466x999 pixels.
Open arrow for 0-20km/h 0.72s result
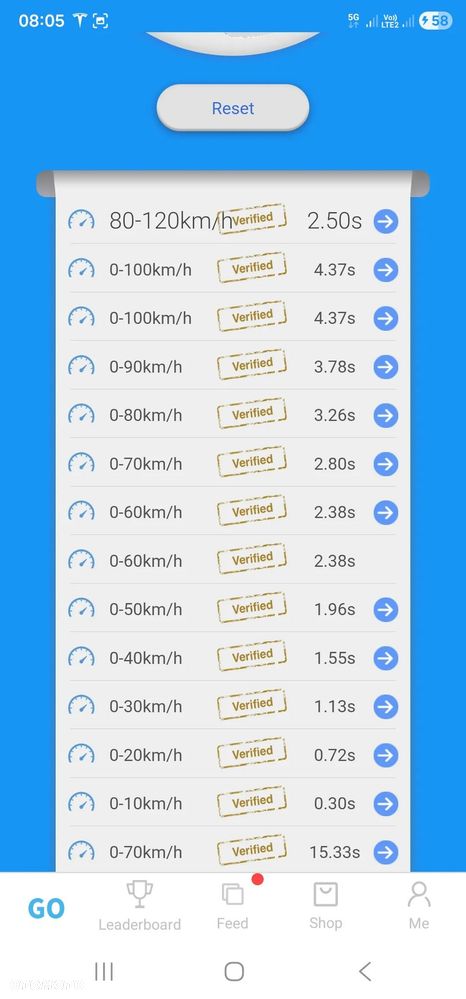386,755
